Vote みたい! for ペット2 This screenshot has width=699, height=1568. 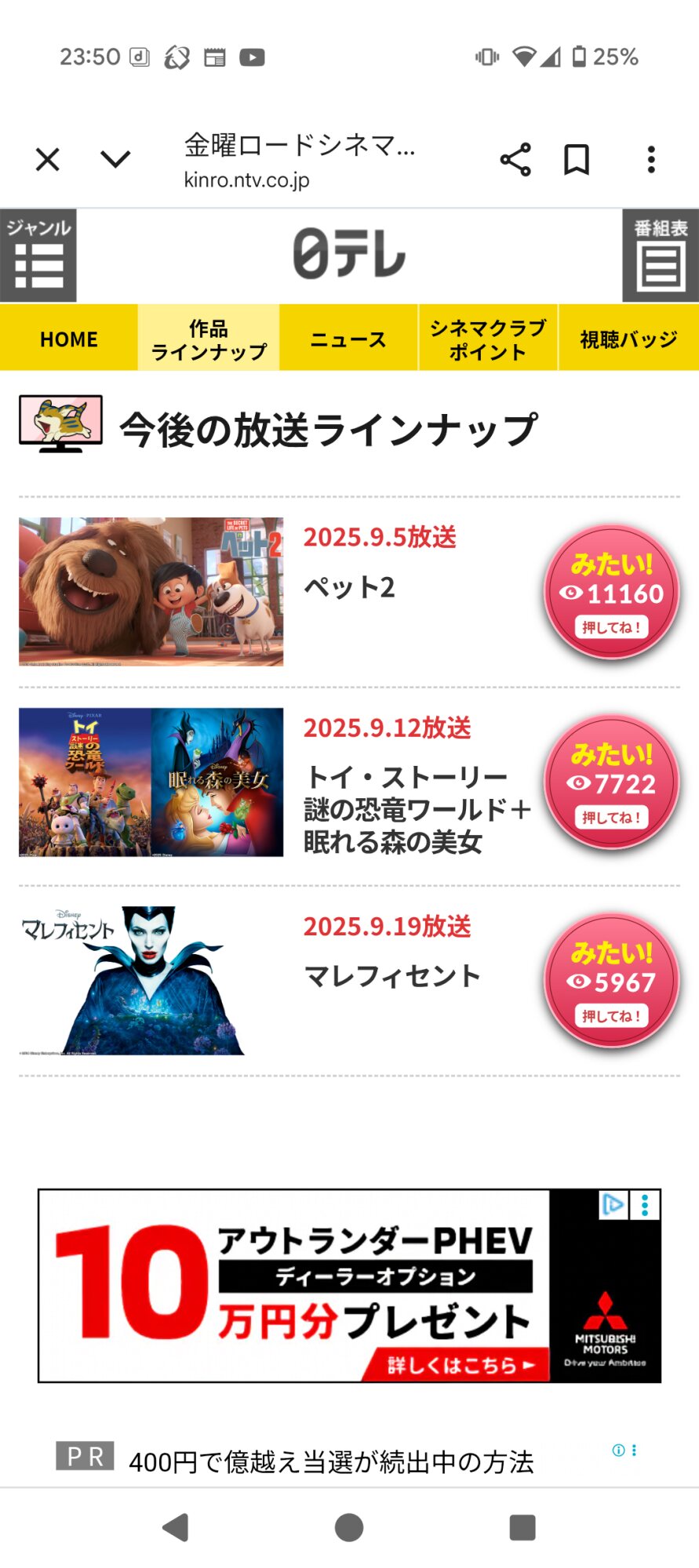[x=611, y=593]
